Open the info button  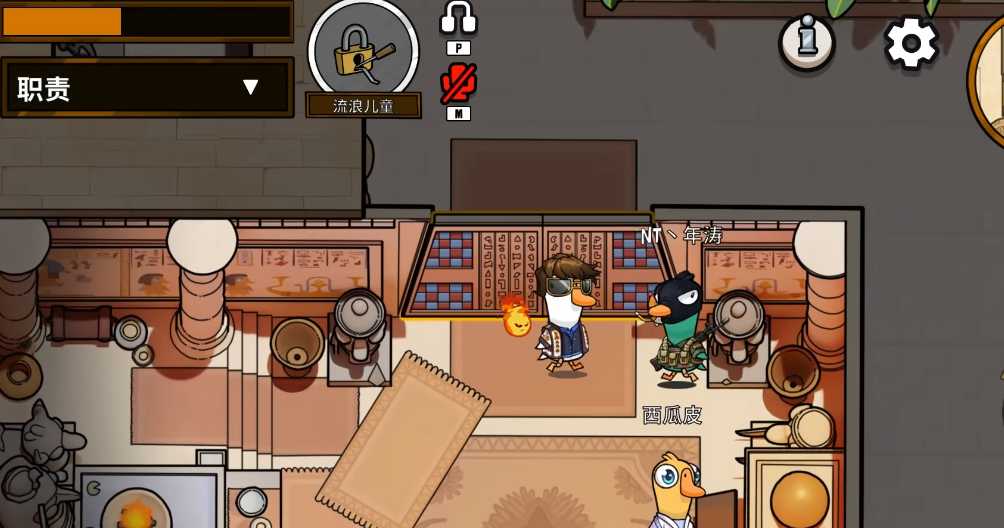806,41
